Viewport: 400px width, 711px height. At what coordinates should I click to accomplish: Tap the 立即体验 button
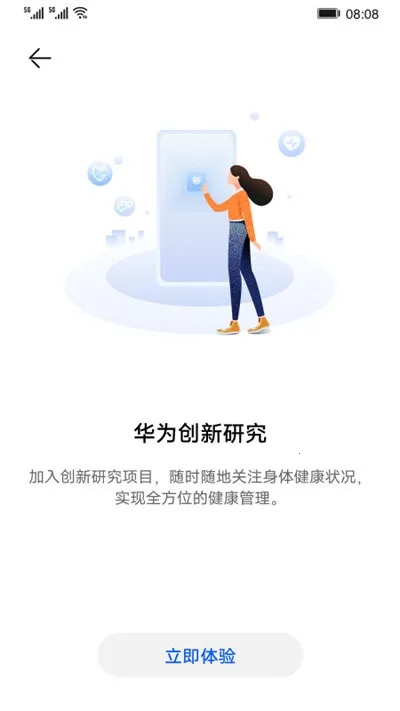[200, 656]
